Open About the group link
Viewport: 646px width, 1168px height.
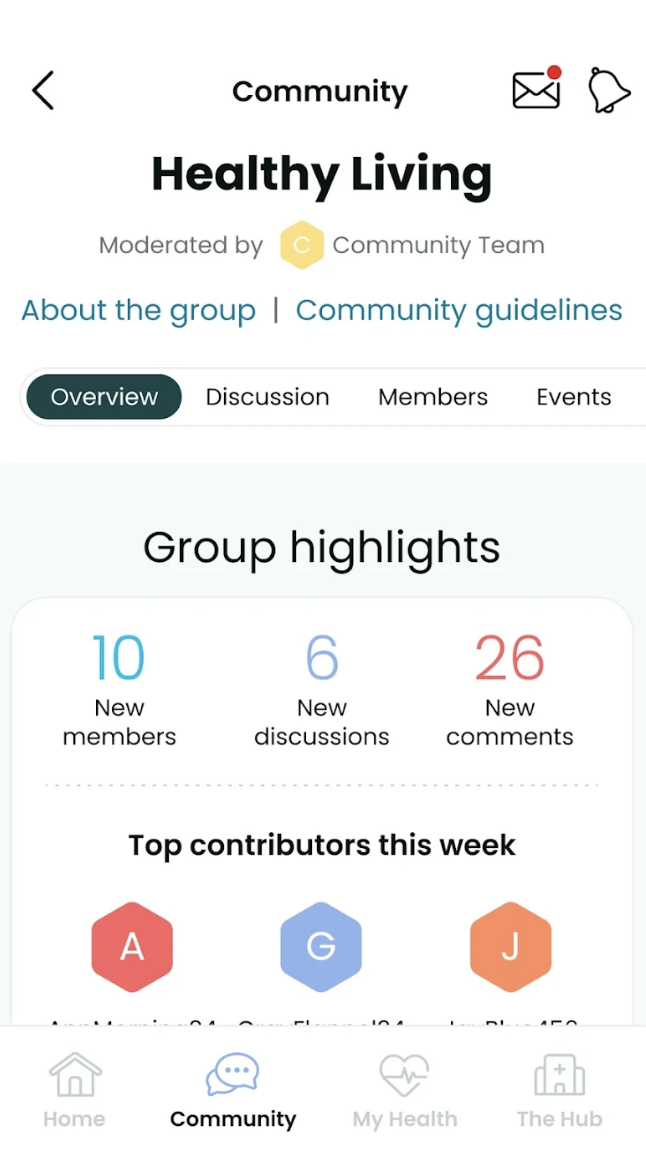click(x=138, y=310)
